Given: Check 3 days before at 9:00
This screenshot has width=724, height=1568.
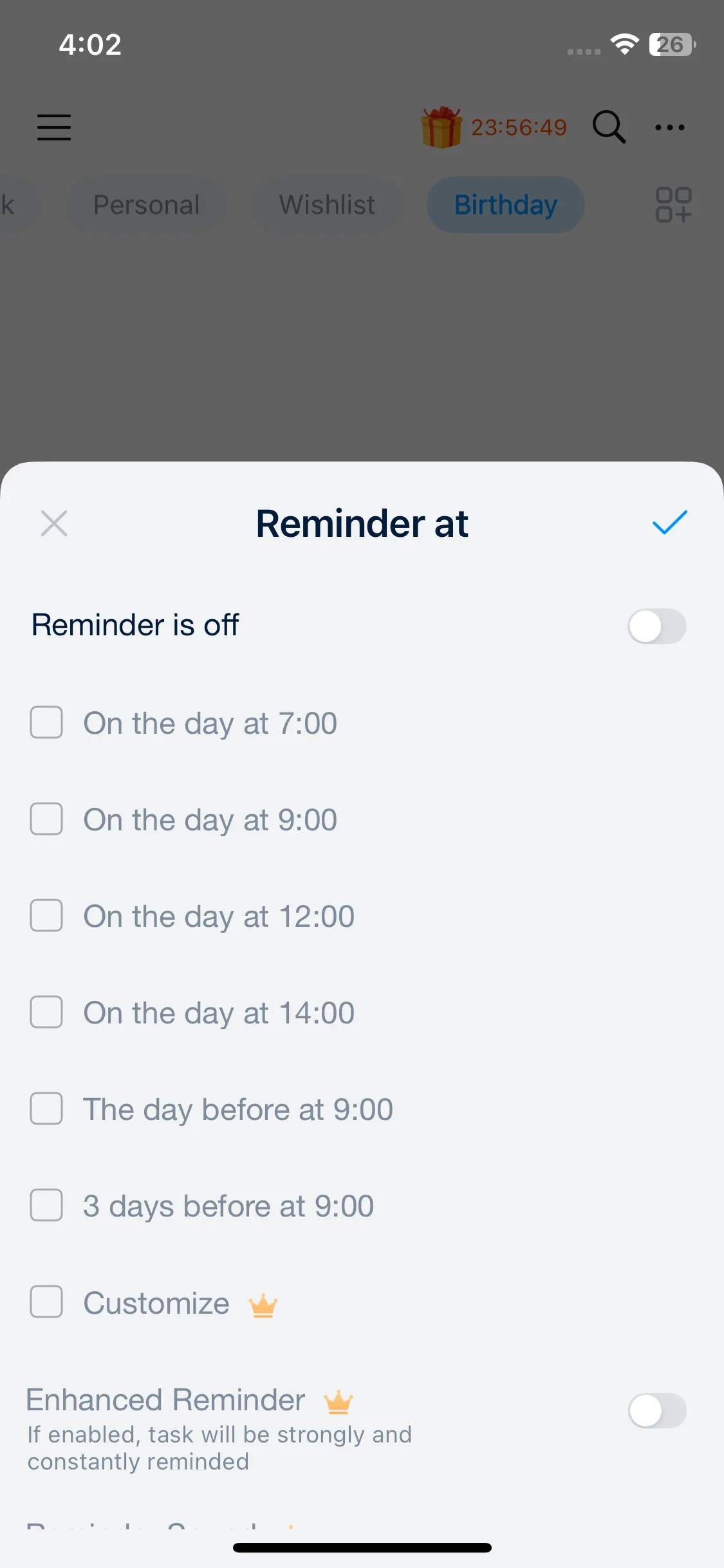Looking at the screenshot, I should point(46,1205).
